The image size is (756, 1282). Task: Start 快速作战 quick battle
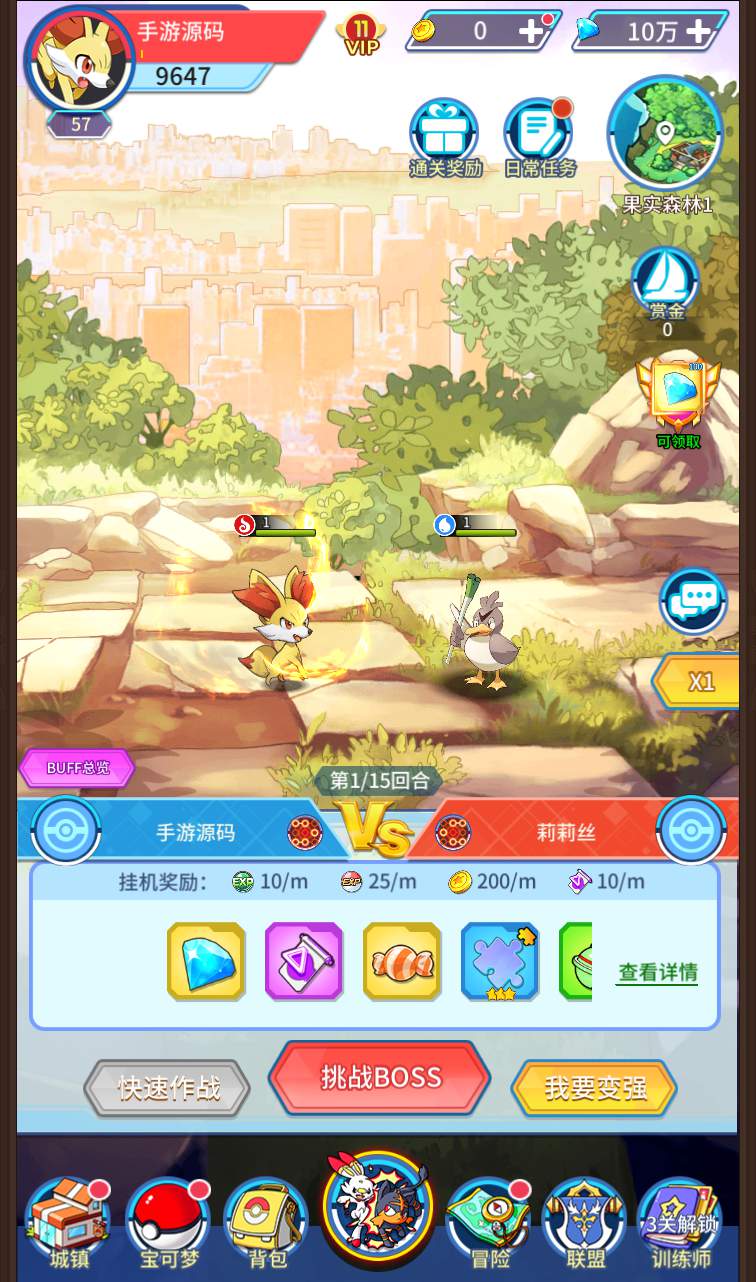tap(167, 1088)
